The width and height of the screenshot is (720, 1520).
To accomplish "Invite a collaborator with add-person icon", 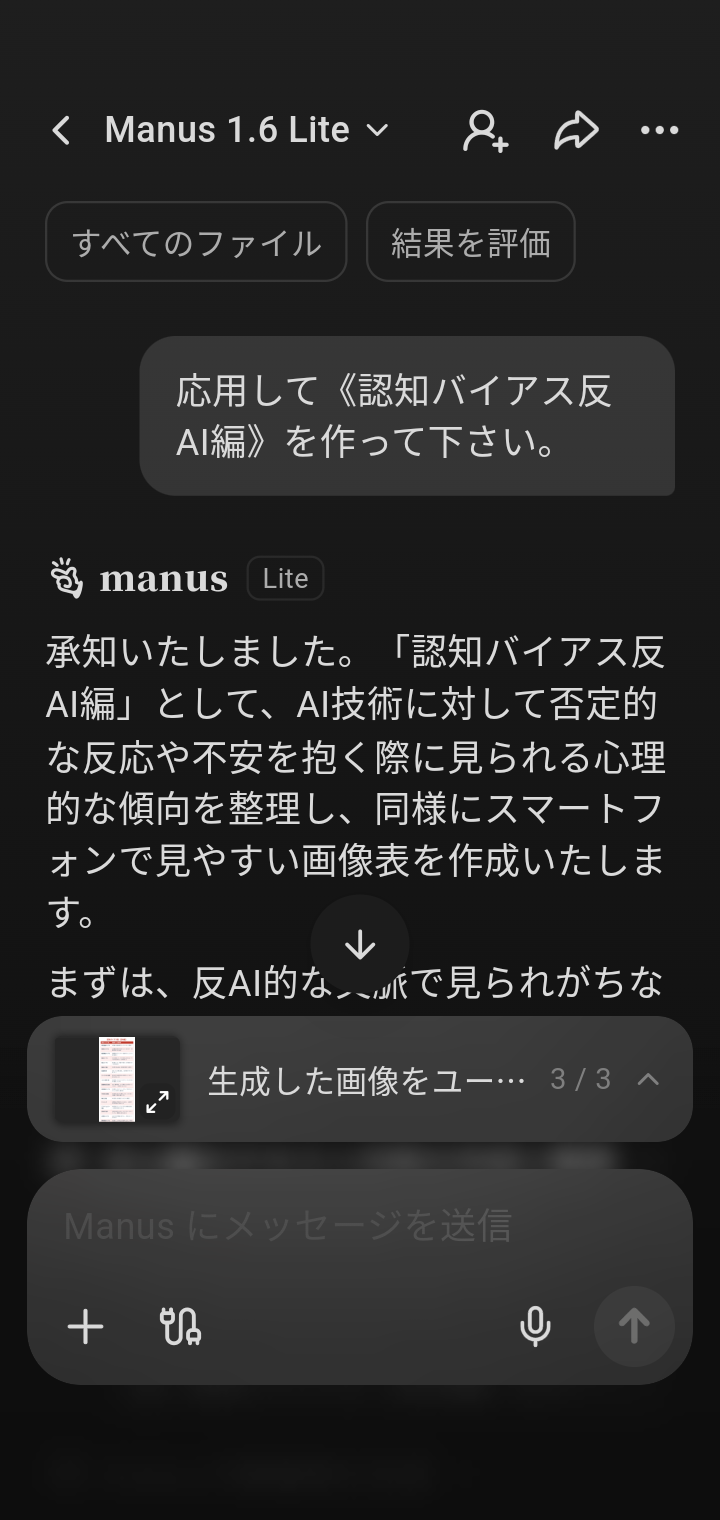I will (486, 130).
